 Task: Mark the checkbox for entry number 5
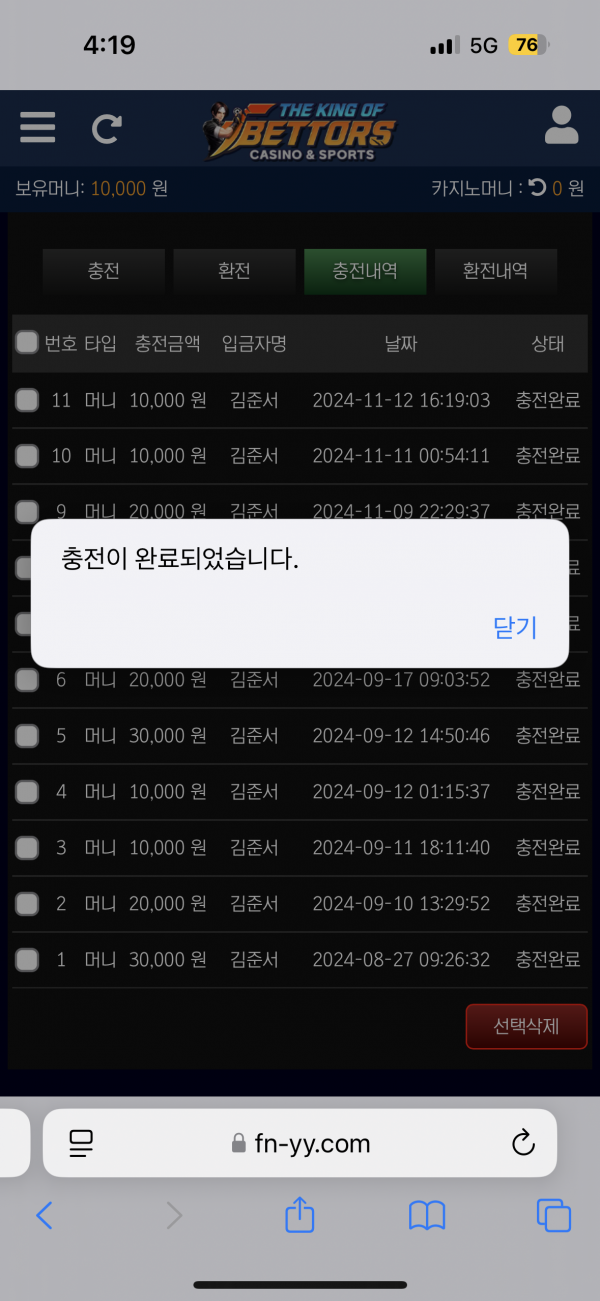(x=27, y=736)
